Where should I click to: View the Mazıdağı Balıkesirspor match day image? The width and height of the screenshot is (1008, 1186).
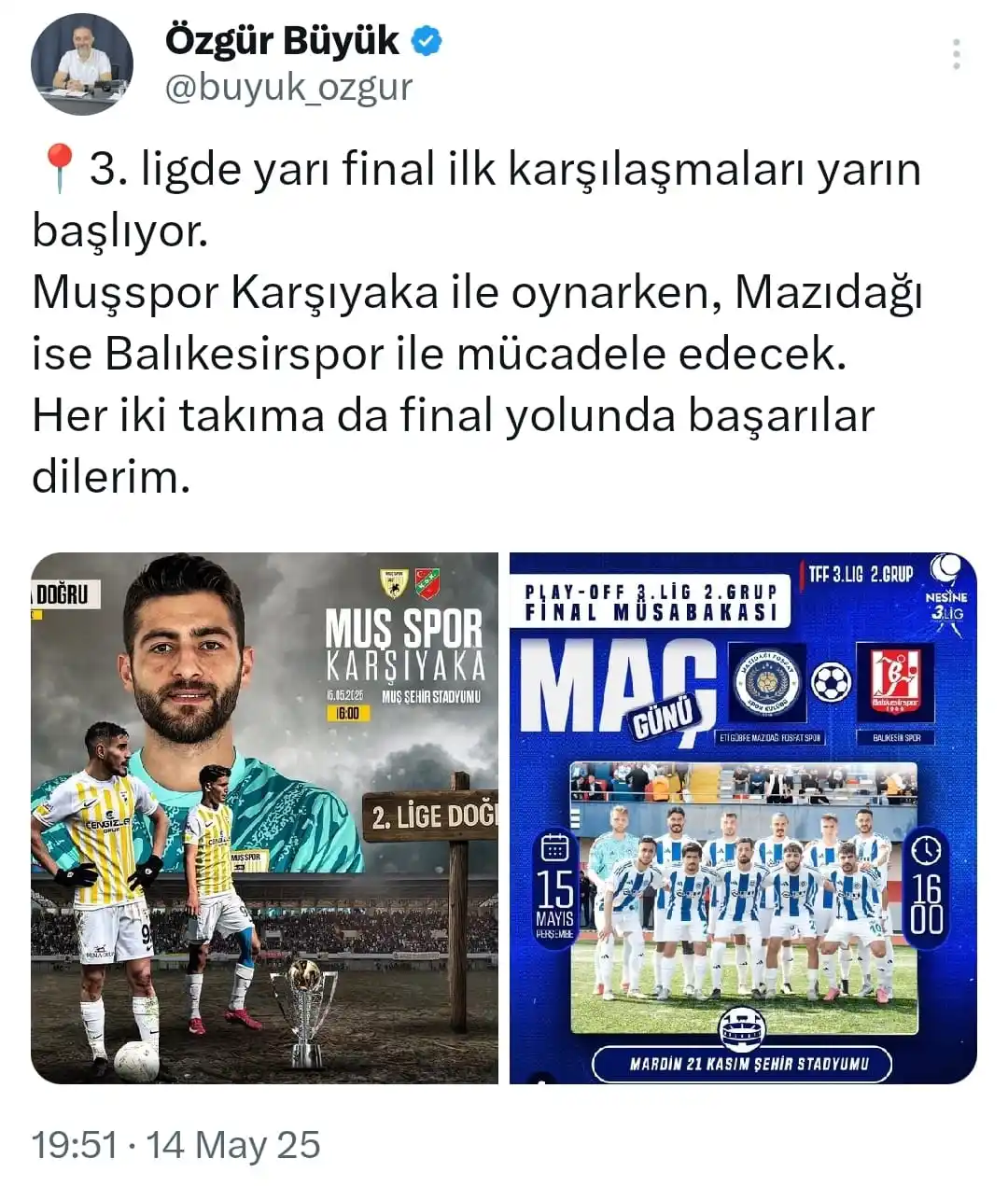tap(743, 818)
